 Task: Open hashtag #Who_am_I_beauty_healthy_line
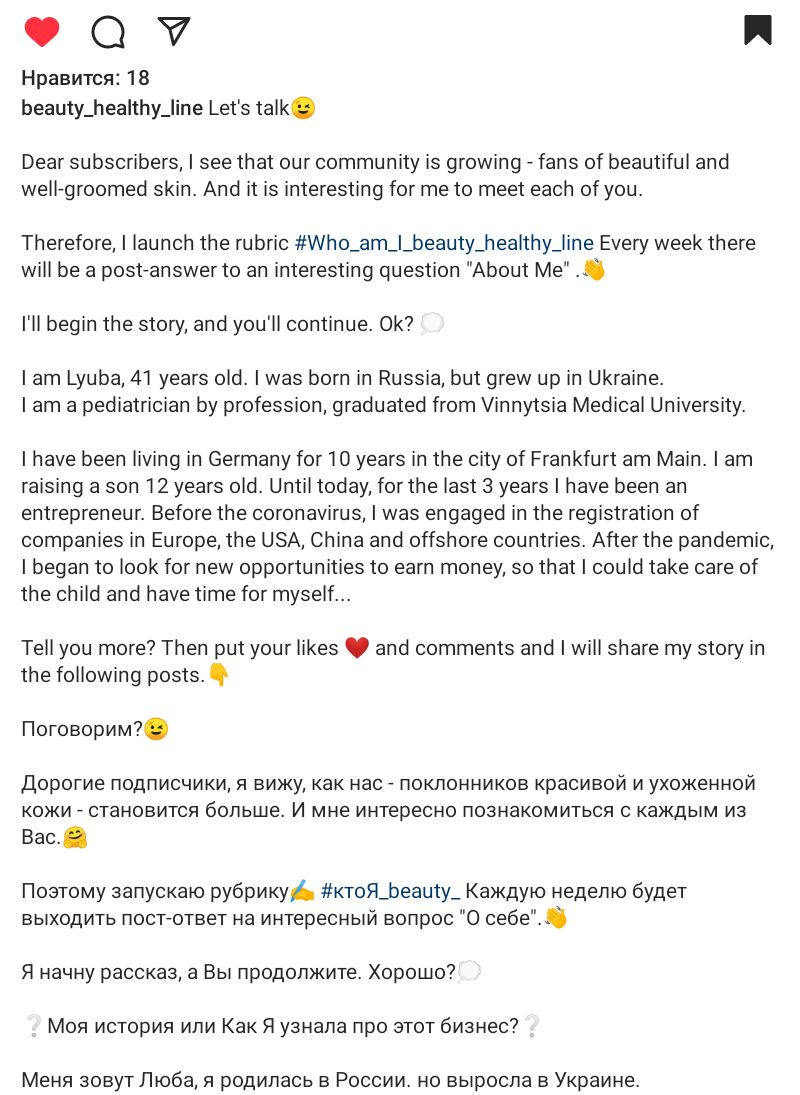coord(444,243)
